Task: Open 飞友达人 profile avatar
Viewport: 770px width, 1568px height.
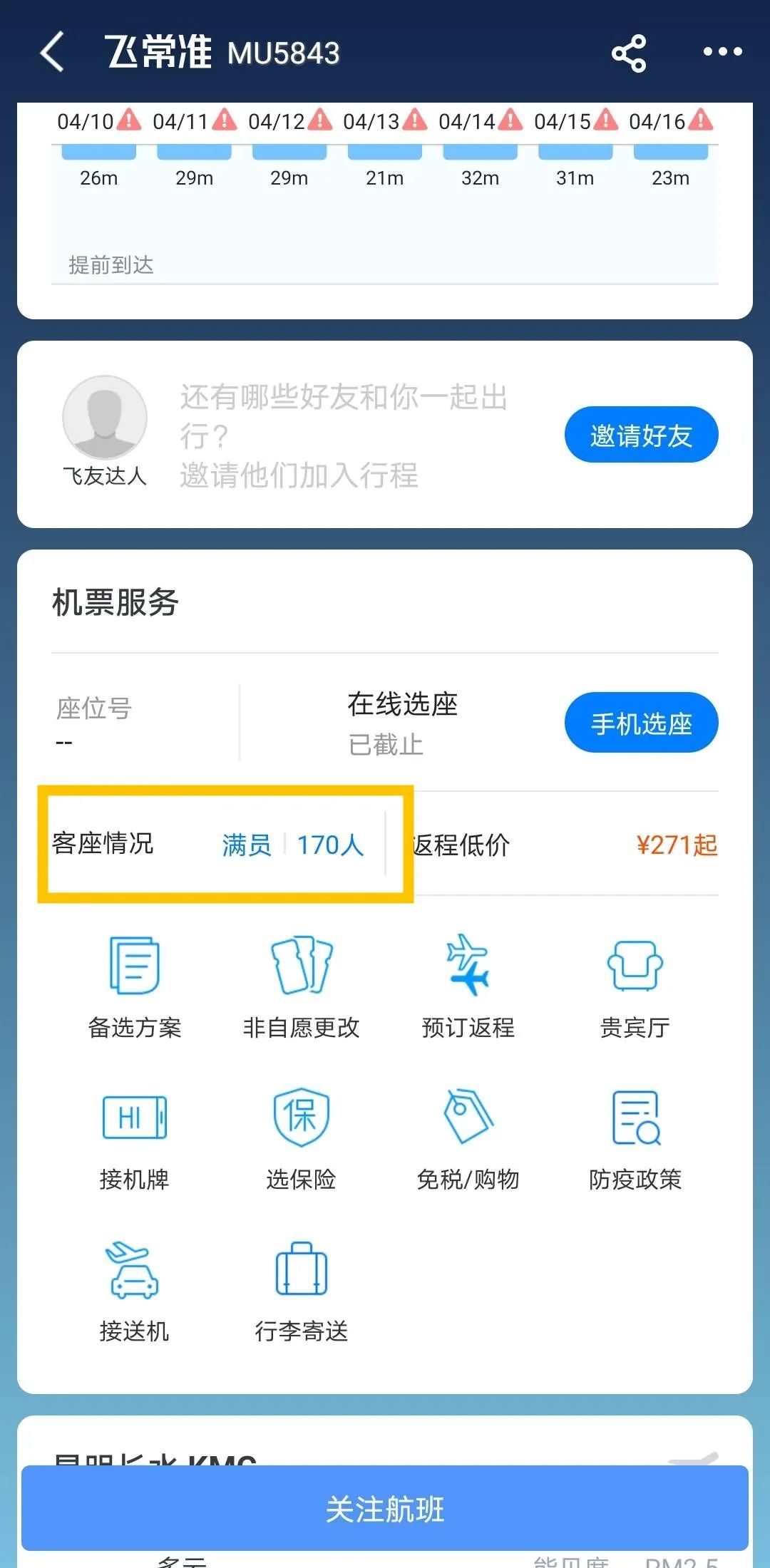Action: click(x=105, y=418)
